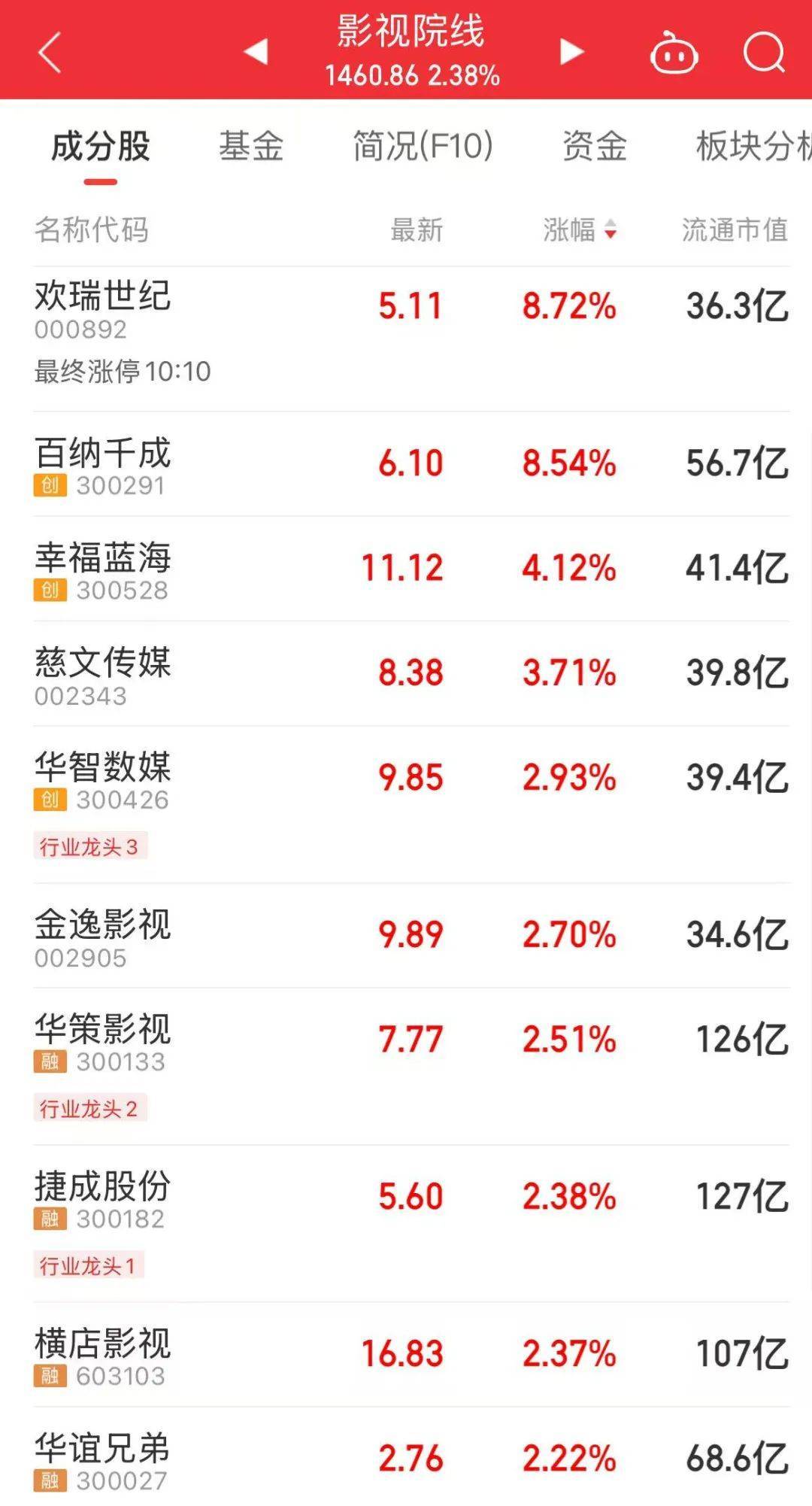Screen dimensions: 812x1506
Task: Open the 简况(F10) tab
Action: point(421,147)
